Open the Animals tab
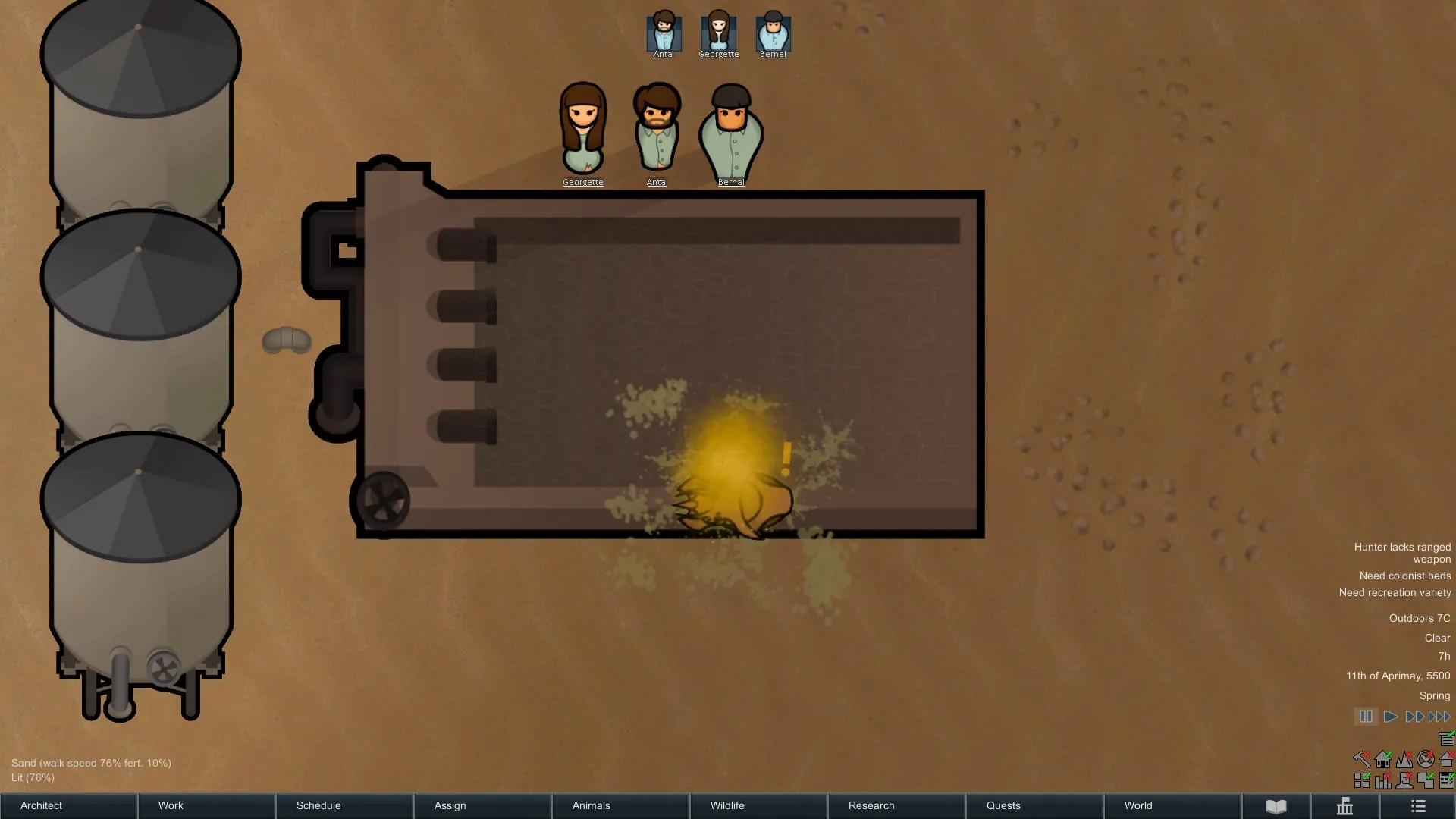The height and width of the screenshot is (819, 1456). (620, 805)
